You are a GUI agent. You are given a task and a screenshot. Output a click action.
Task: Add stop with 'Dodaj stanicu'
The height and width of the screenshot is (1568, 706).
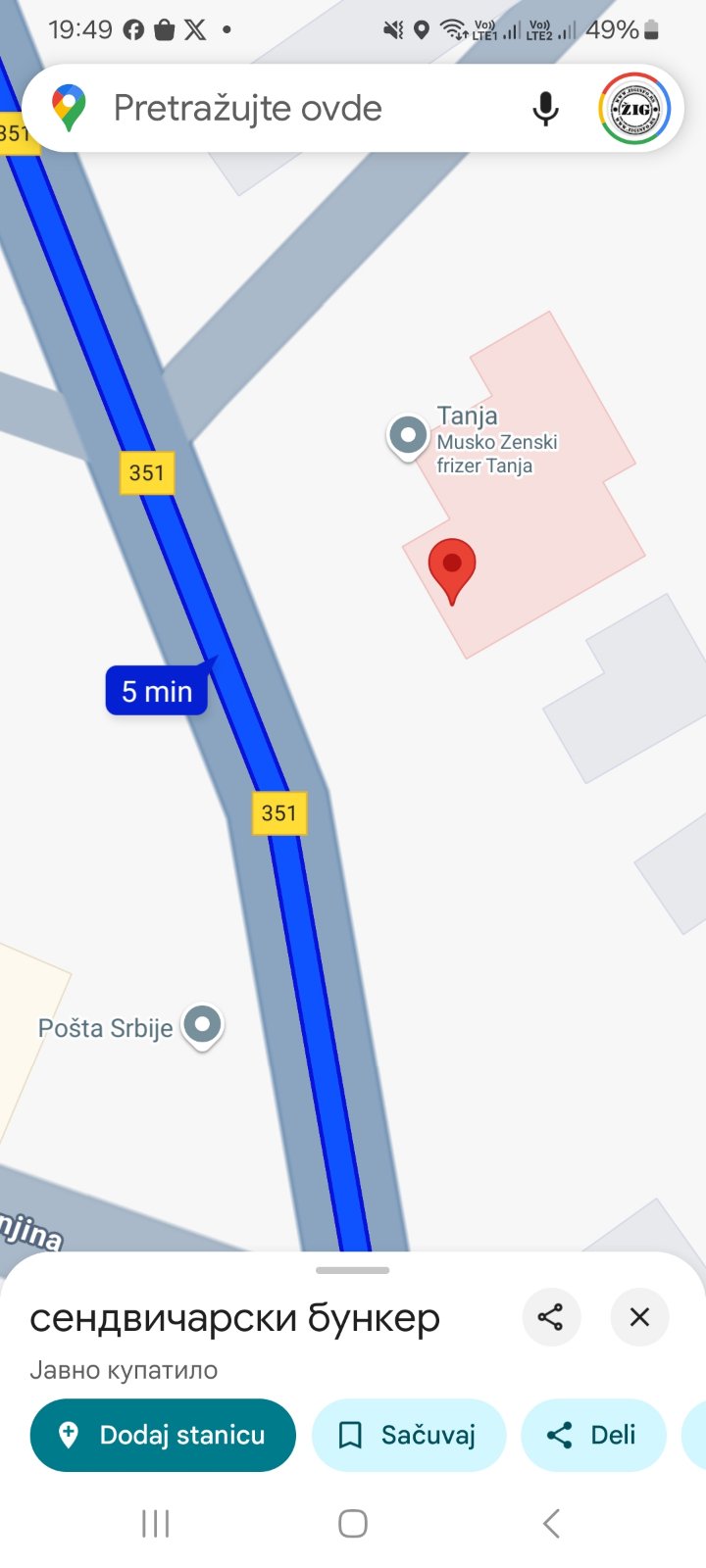coord(163,1435)
